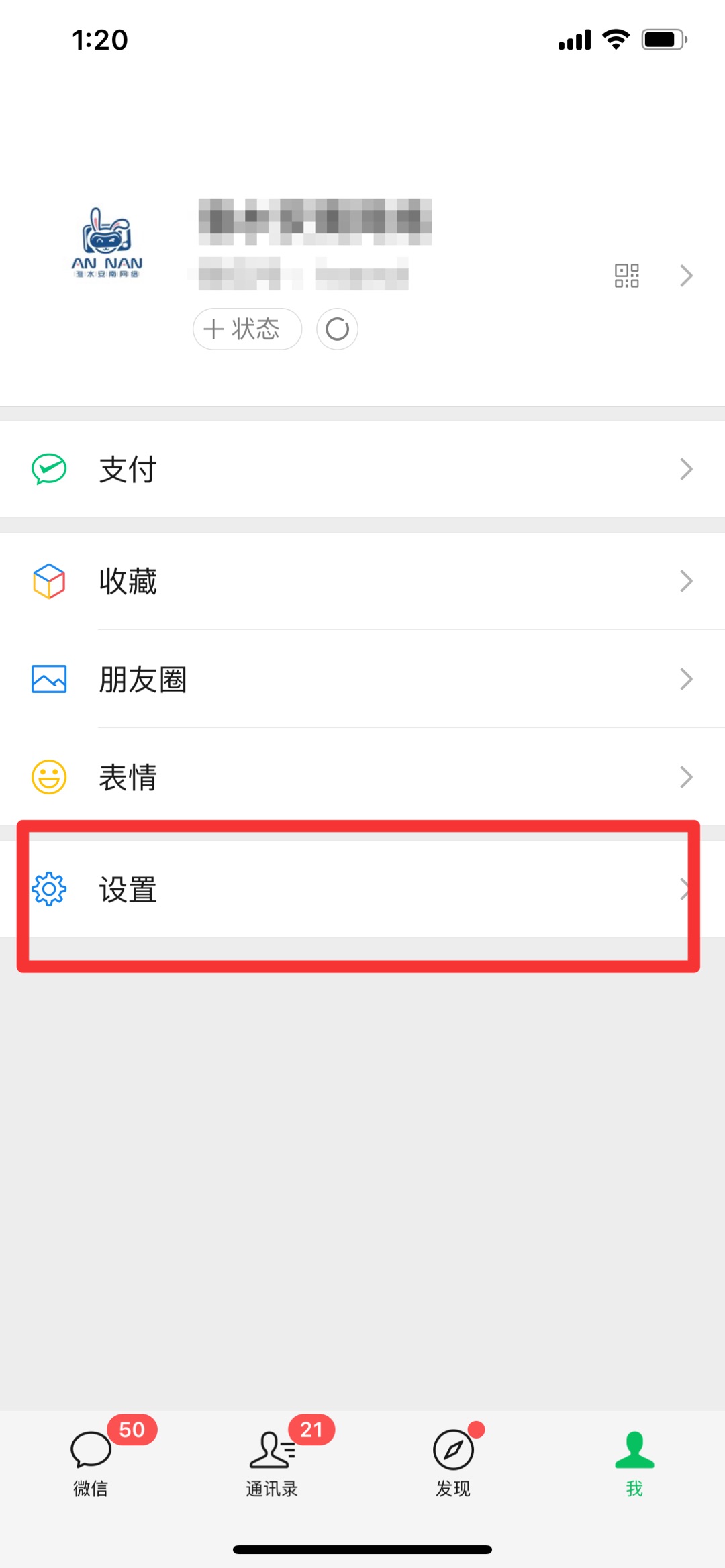Switch to the 通讯录 contacts tab
Viewport: 725px width, 1568px height.
[272, 1463]
